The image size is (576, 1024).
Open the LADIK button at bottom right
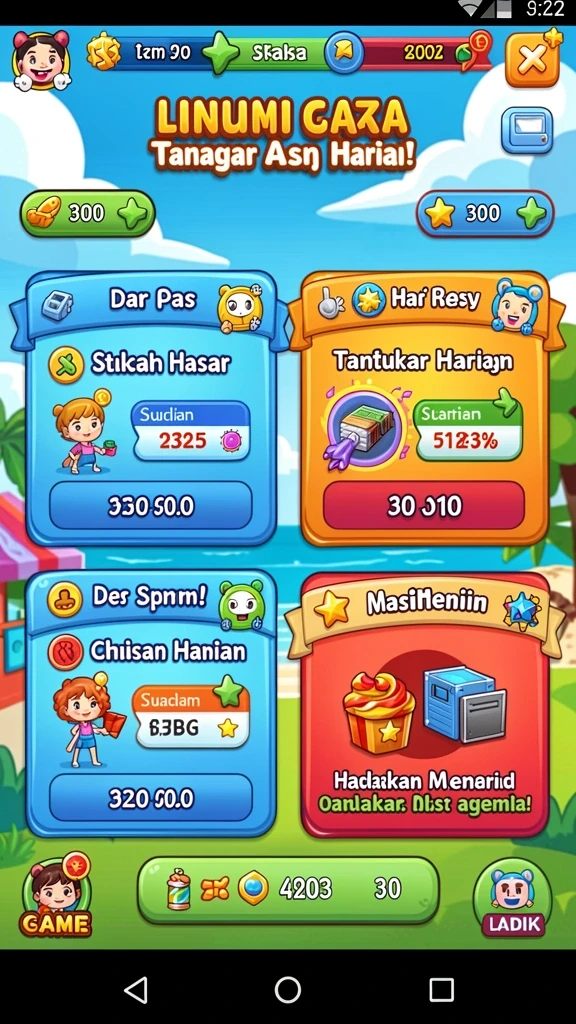(x=513, y=898)
